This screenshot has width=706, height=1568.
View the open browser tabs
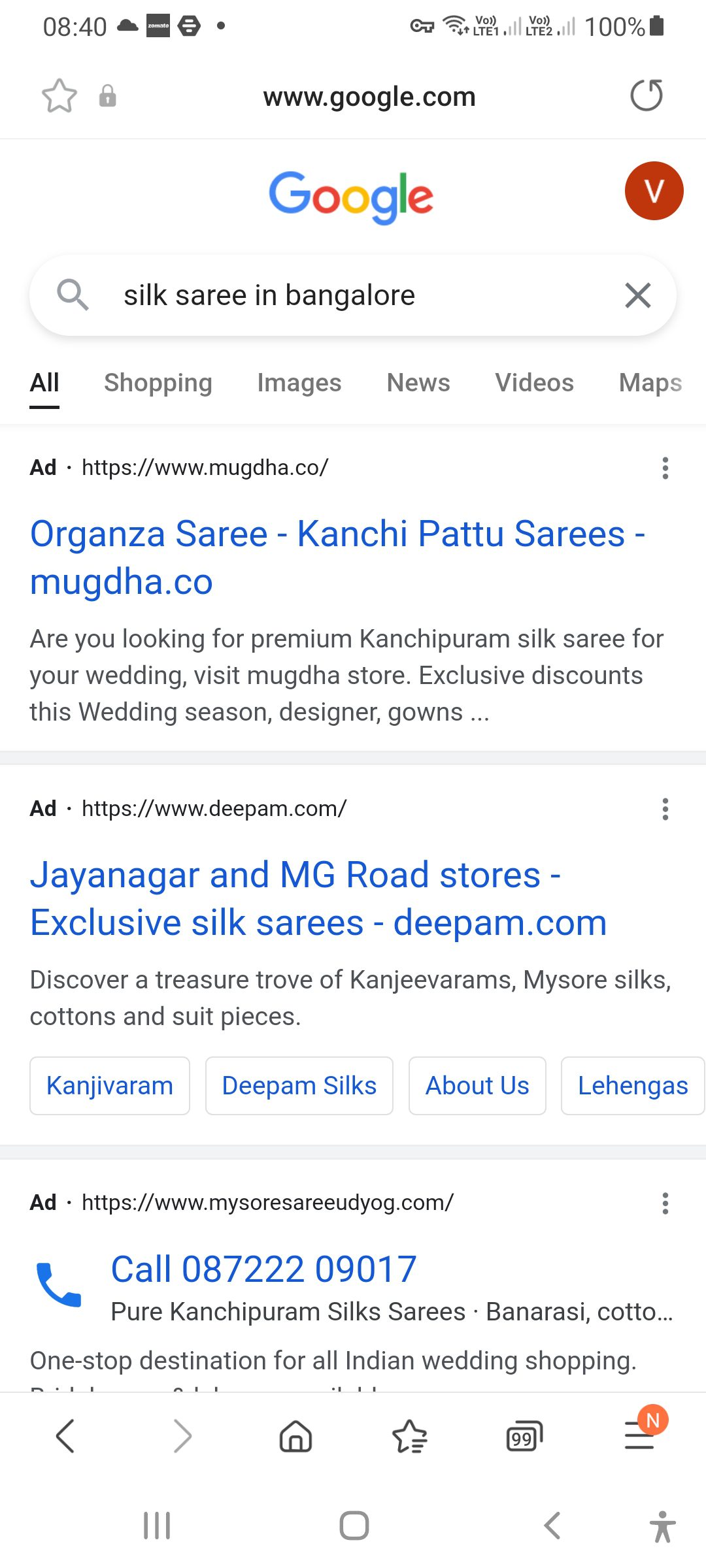click(524, 1437)
